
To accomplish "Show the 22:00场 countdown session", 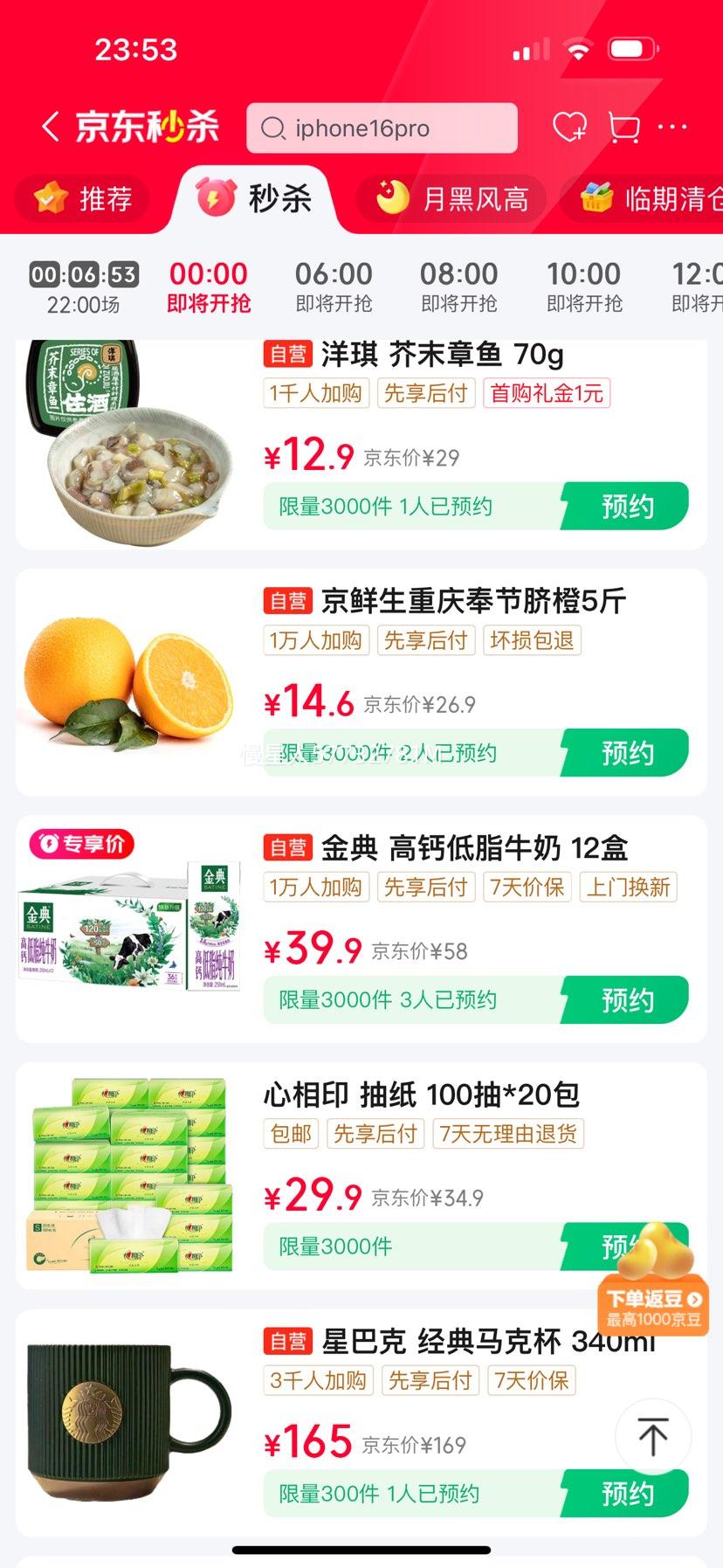I will tap(83, 287).
